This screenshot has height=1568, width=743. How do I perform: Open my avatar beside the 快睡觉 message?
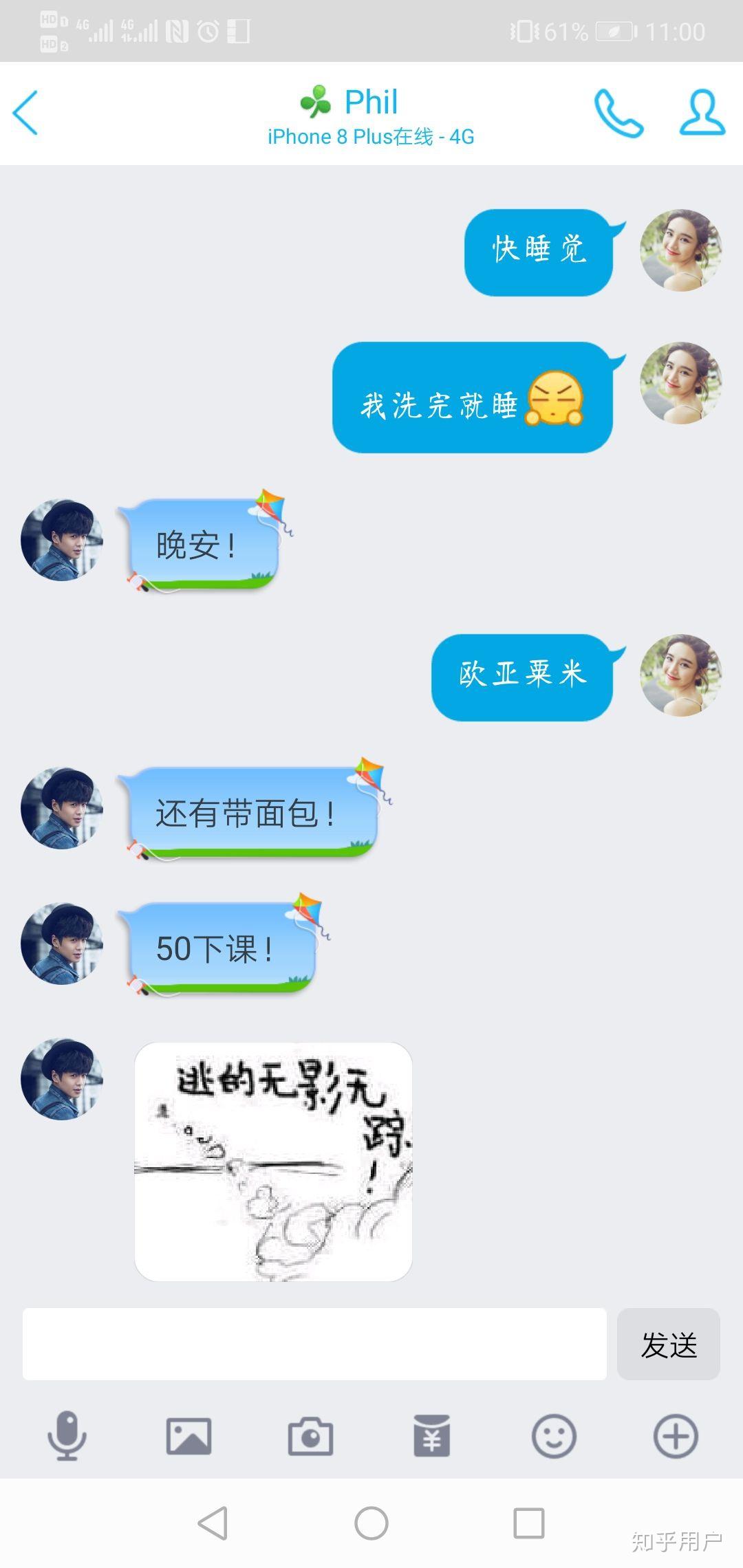[x=680, y=250]
